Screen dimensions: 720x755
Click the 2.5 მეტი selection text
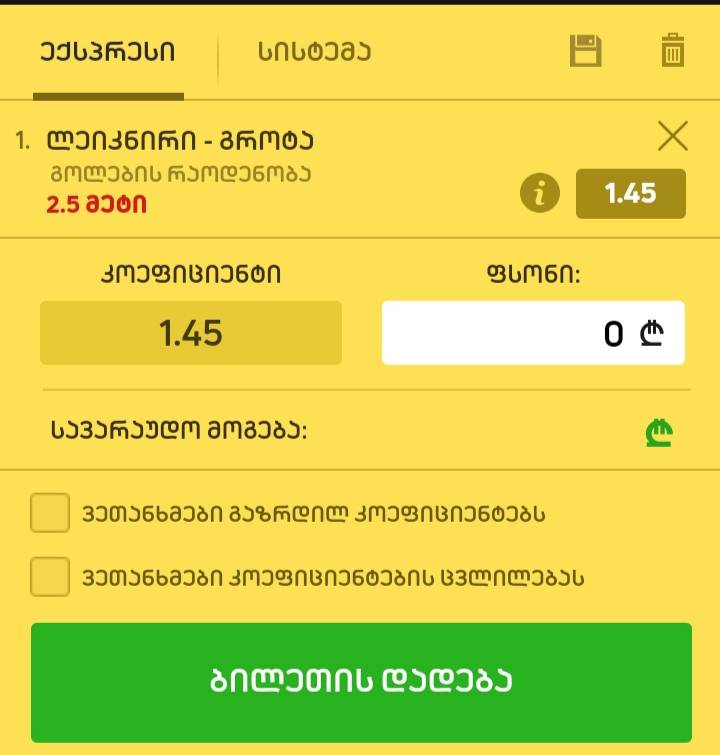pyautogui.click(x=80, y=203)
